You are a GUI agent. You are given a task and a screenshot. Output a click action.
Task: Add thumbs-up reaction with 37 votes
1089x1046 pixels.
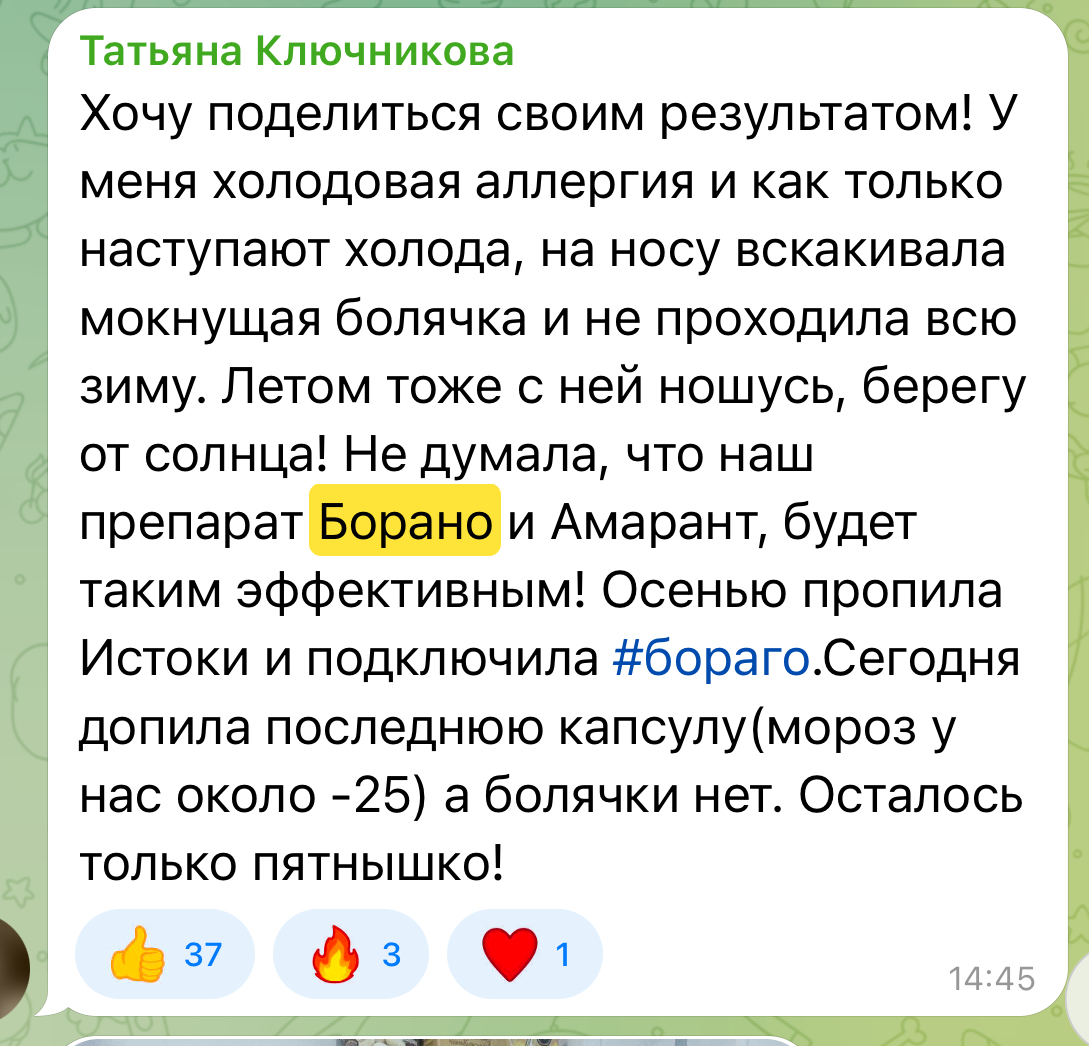click(x=165, y=955)
